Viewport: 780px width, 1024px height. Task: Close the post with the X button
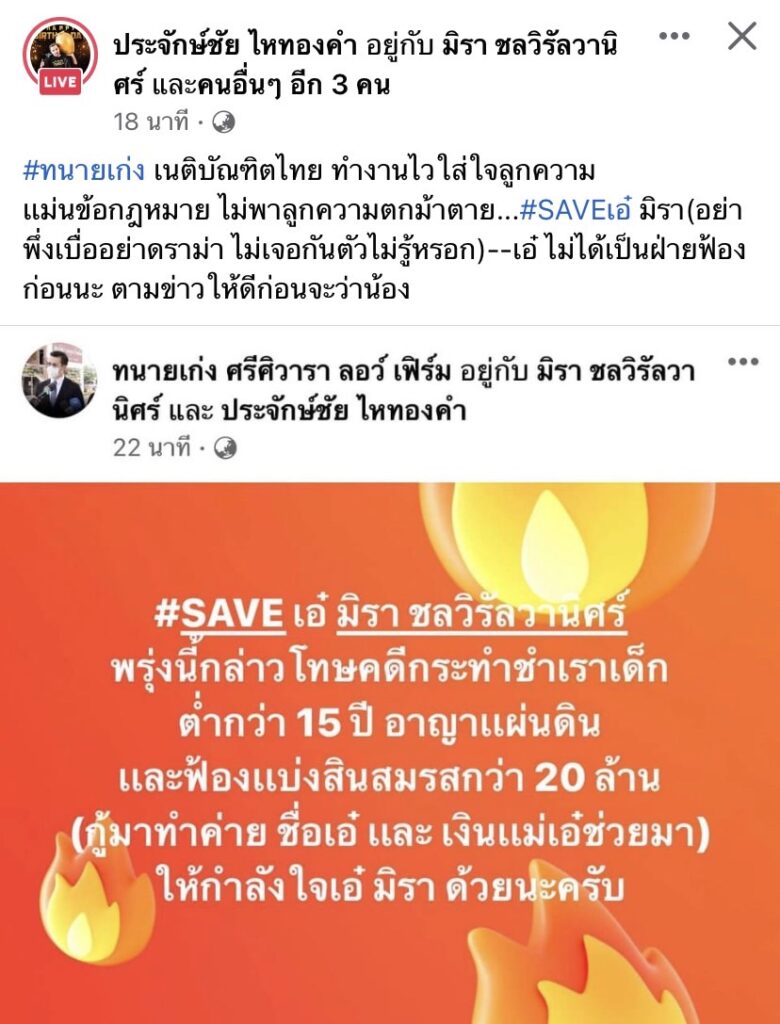[741, 37]
